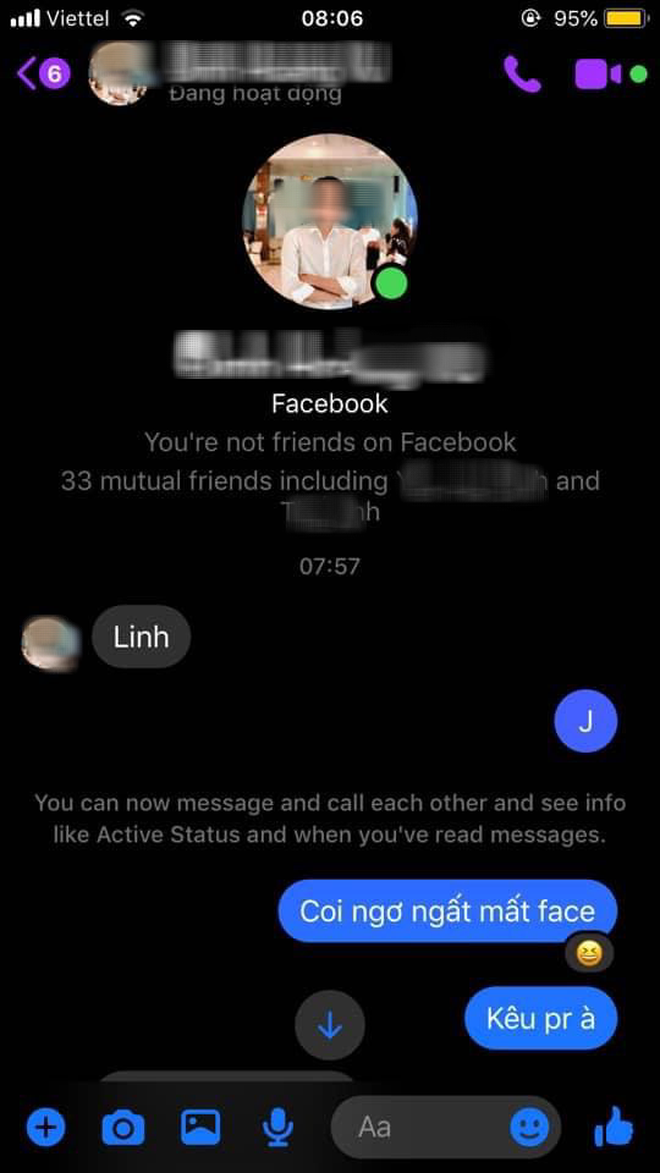This screenshot has width=660, height=1173.
Task: Send a thumbs-up like
Action: (614, 1128)
